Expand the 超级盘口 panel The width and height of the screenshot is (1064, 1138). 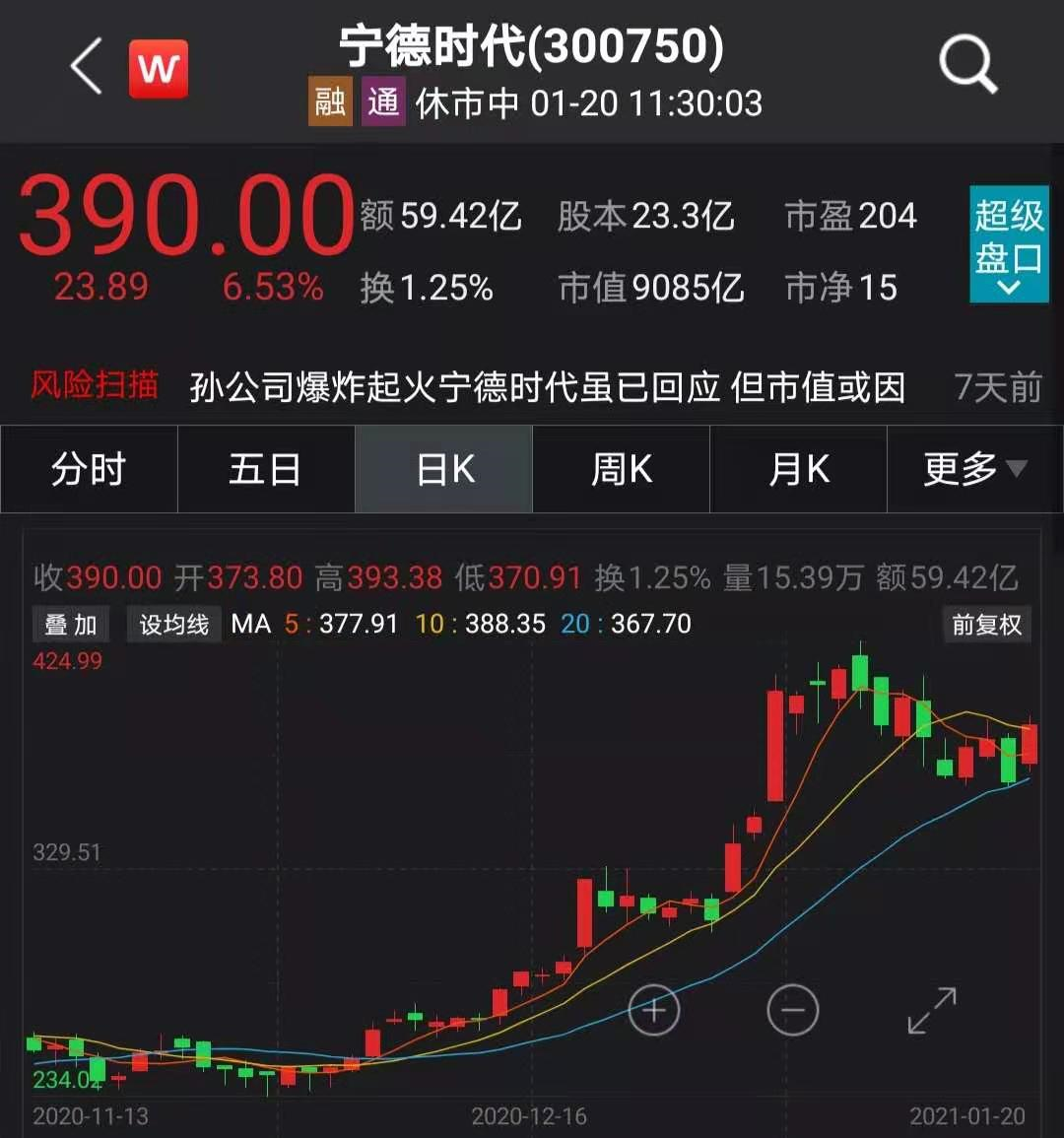[1009, 244]
